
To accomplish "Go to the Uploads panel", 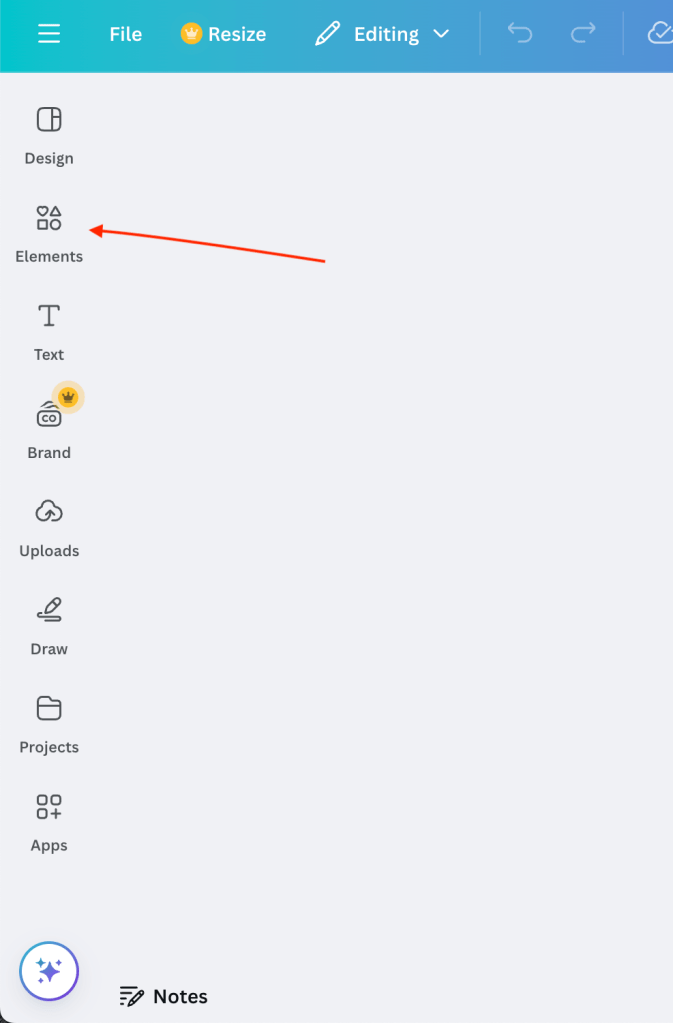I will [x=49, y=527].
